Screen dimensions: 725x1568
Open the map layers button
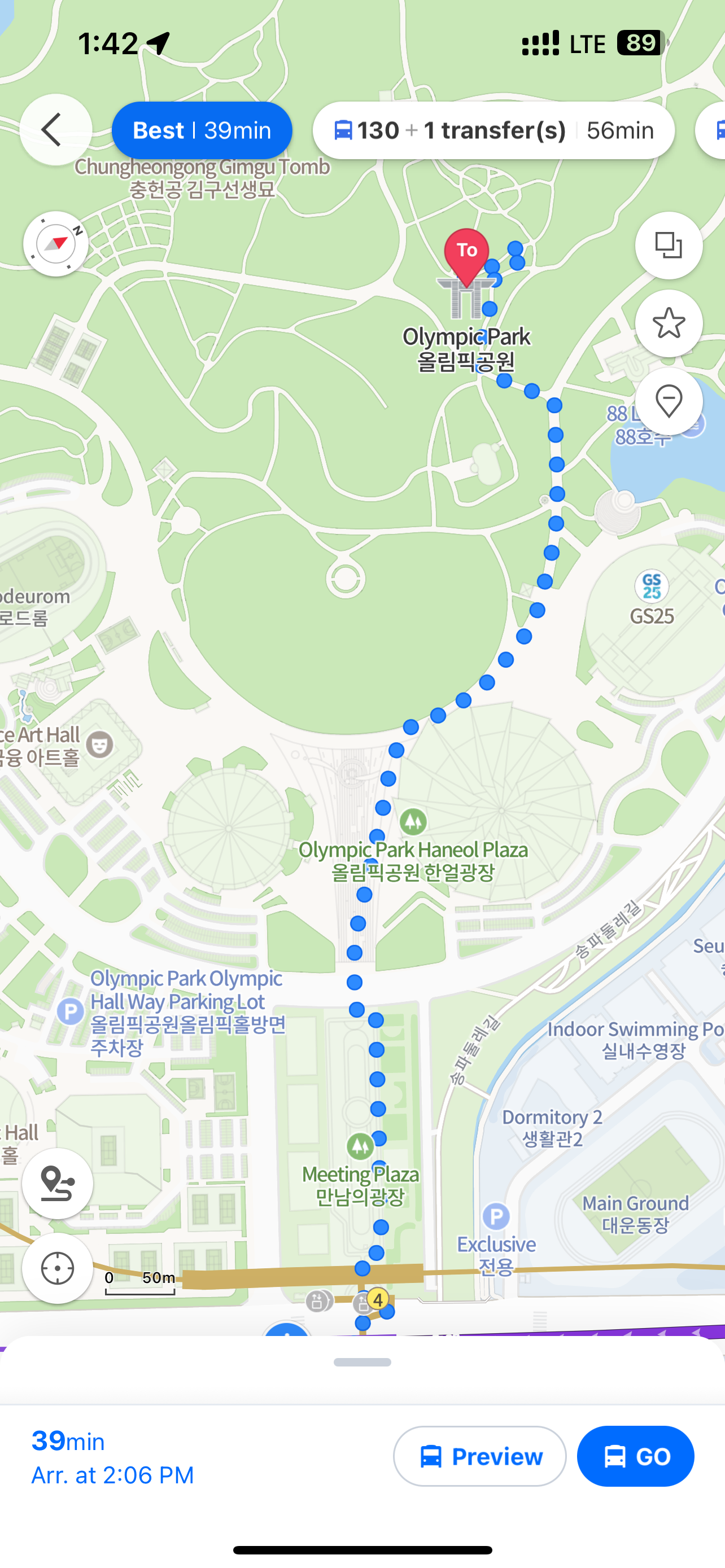[669, 246]
